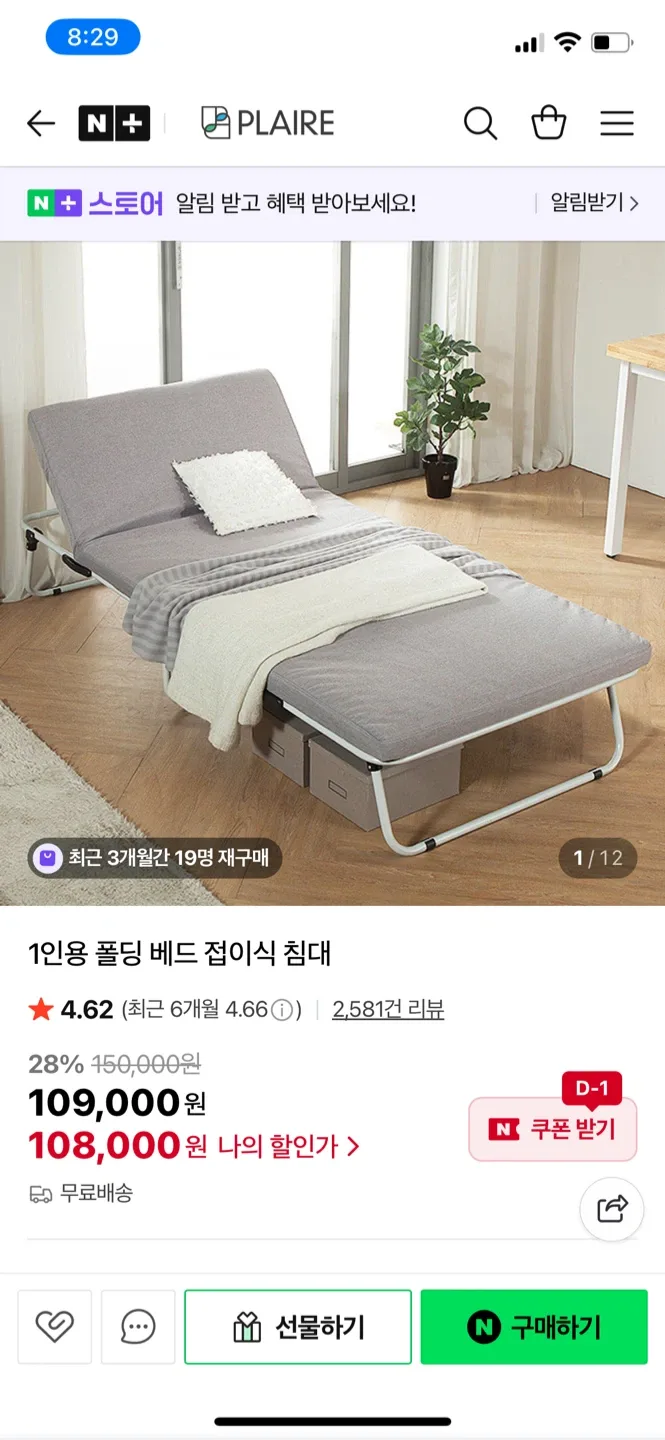Get the coupon with 쿠폰 받기

(552, 1129)
